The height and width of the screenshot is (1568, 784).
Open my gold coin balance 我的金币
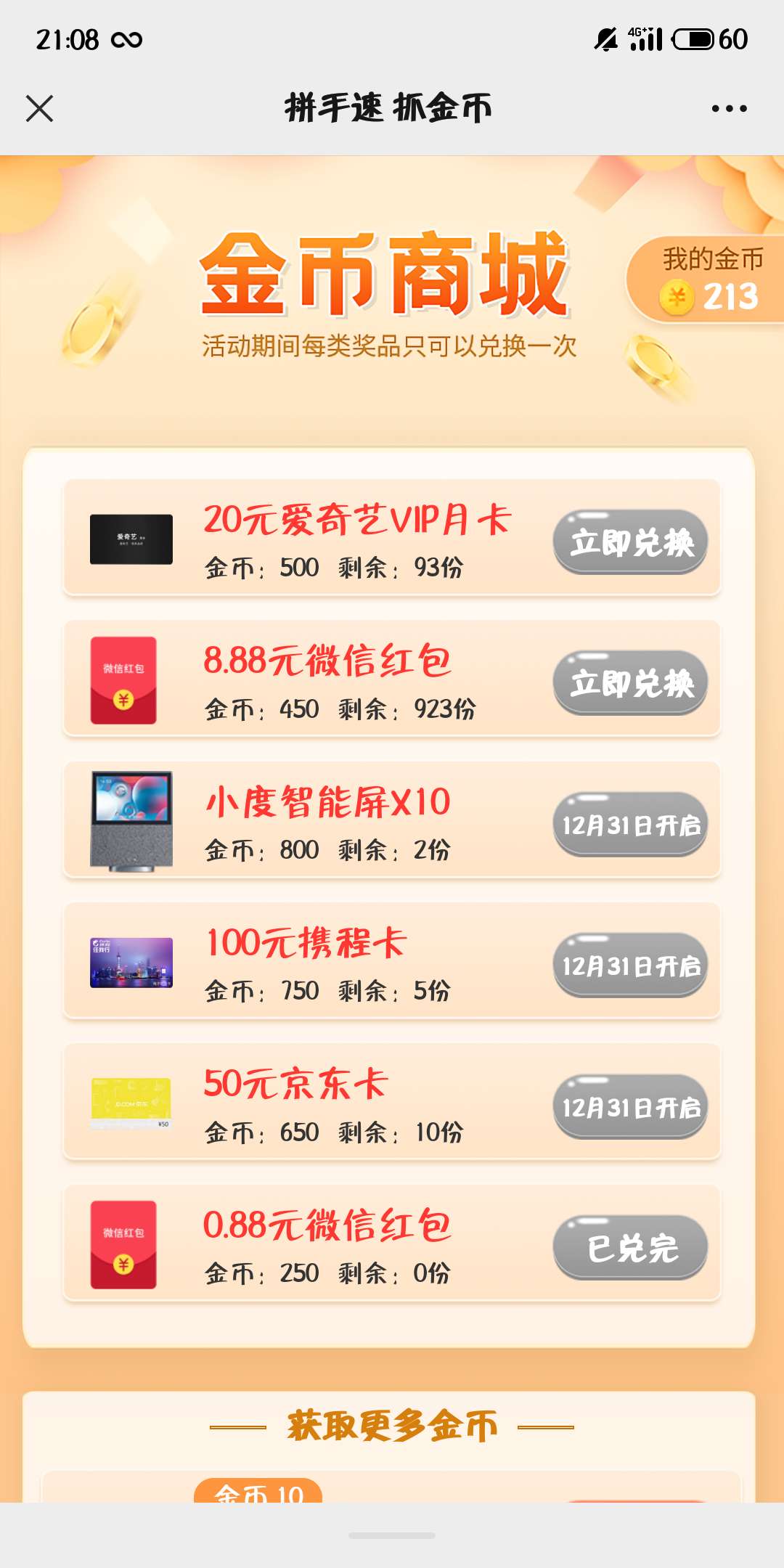[708, 280]
